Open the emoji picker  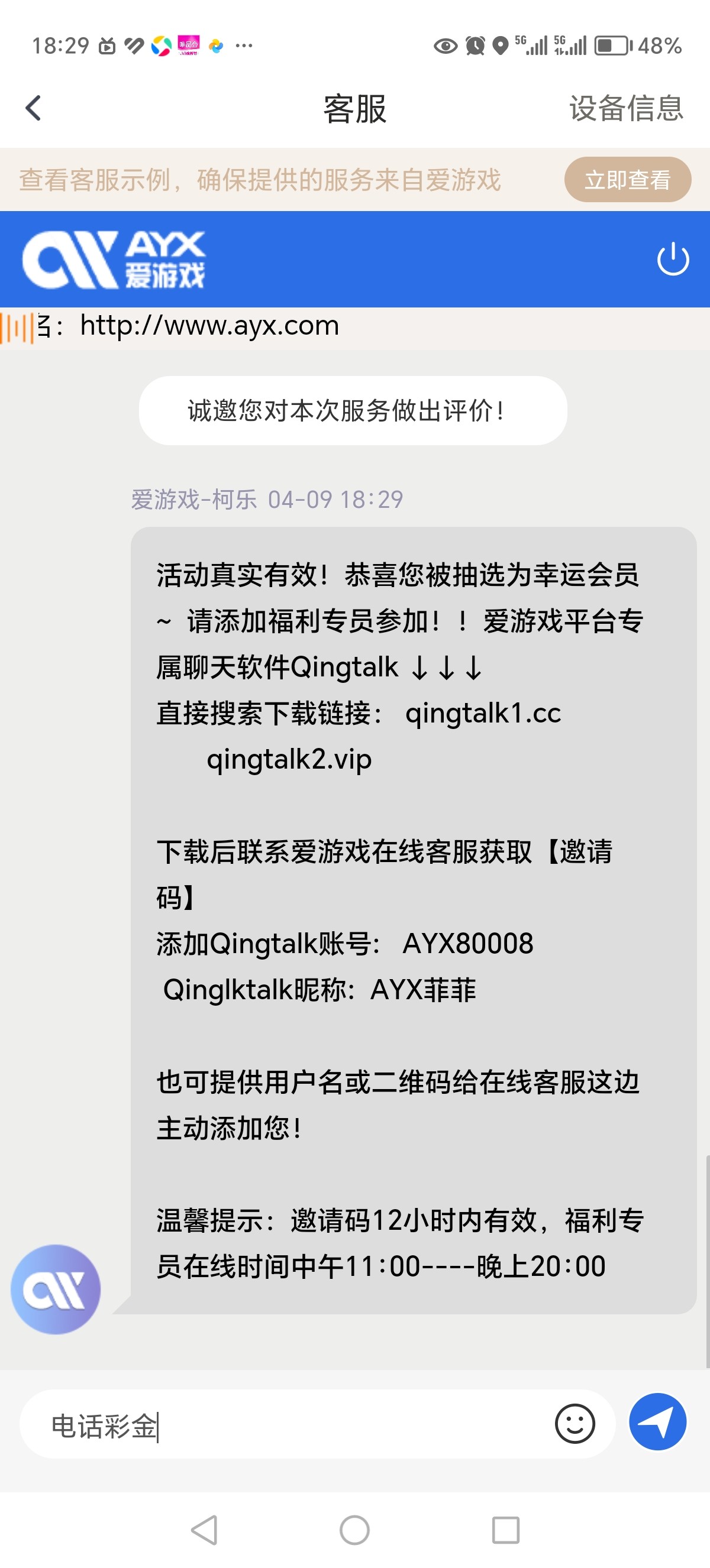point(574,1424)
